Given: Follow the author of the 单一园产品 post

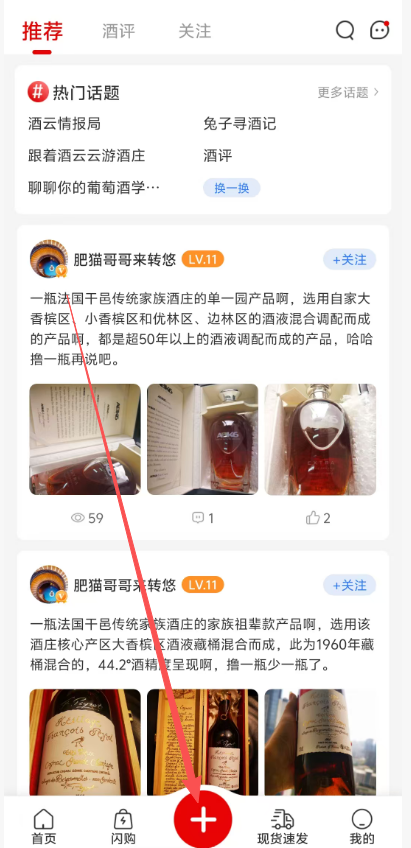Looking at the screenshot, I should (349, 260).
